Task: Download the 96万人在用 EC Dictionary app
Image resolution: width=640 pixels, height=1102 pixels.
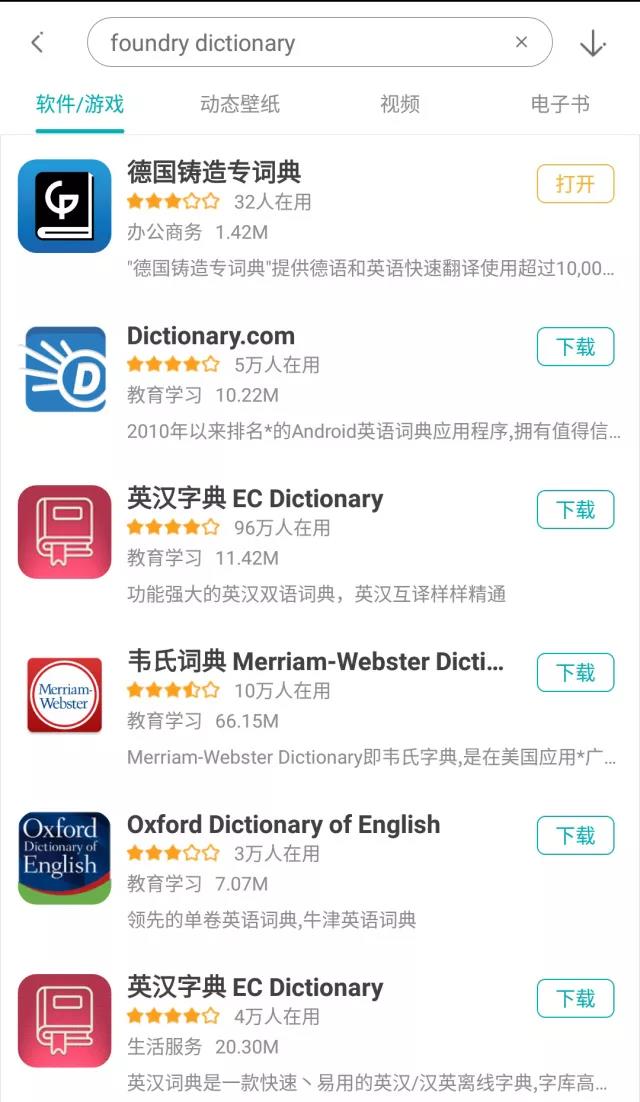Action: pos(575,510)
